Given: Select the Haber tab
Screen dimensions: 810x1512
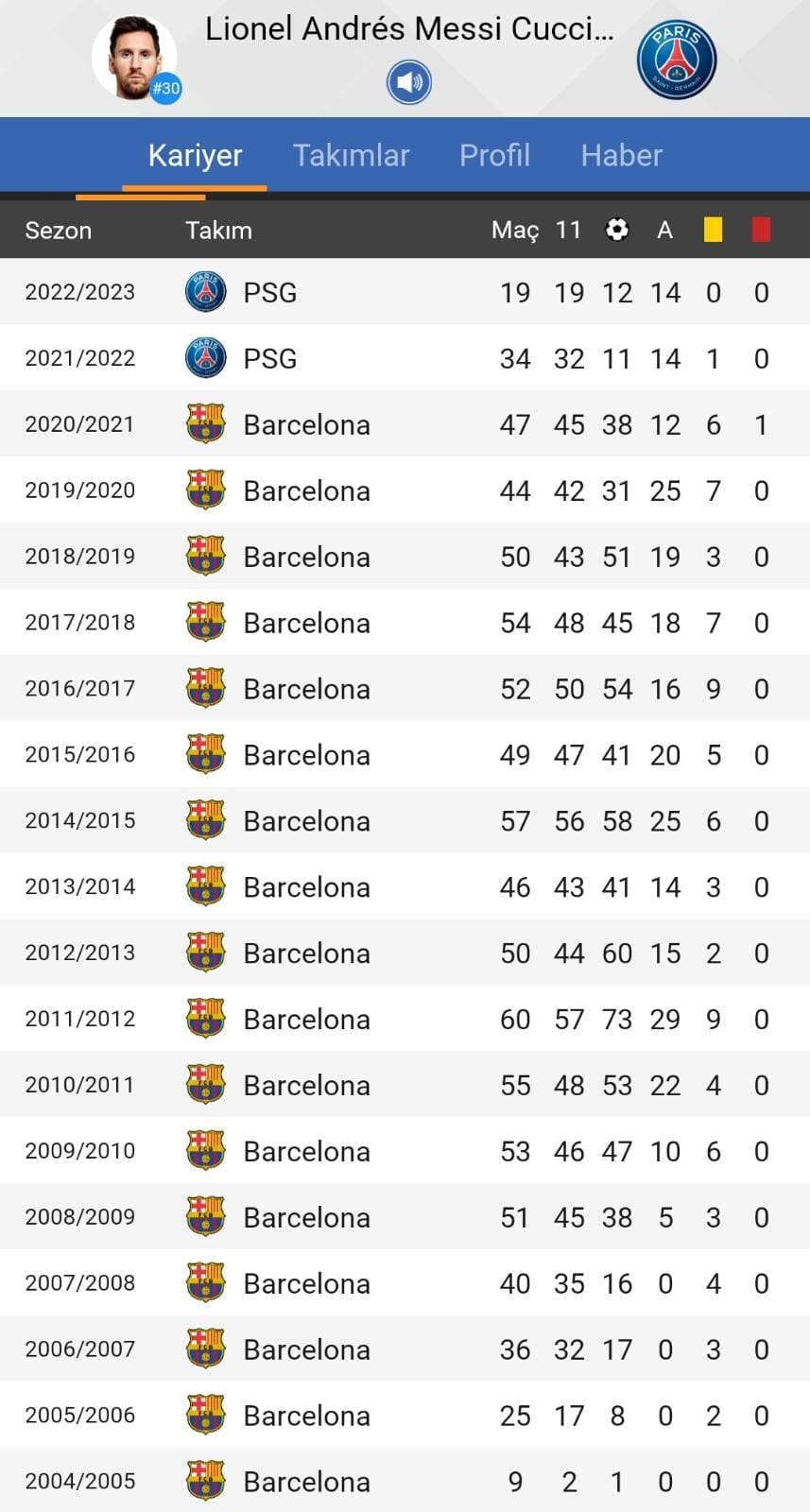Looking at the screenshot, I should click(x=621, y=155).
